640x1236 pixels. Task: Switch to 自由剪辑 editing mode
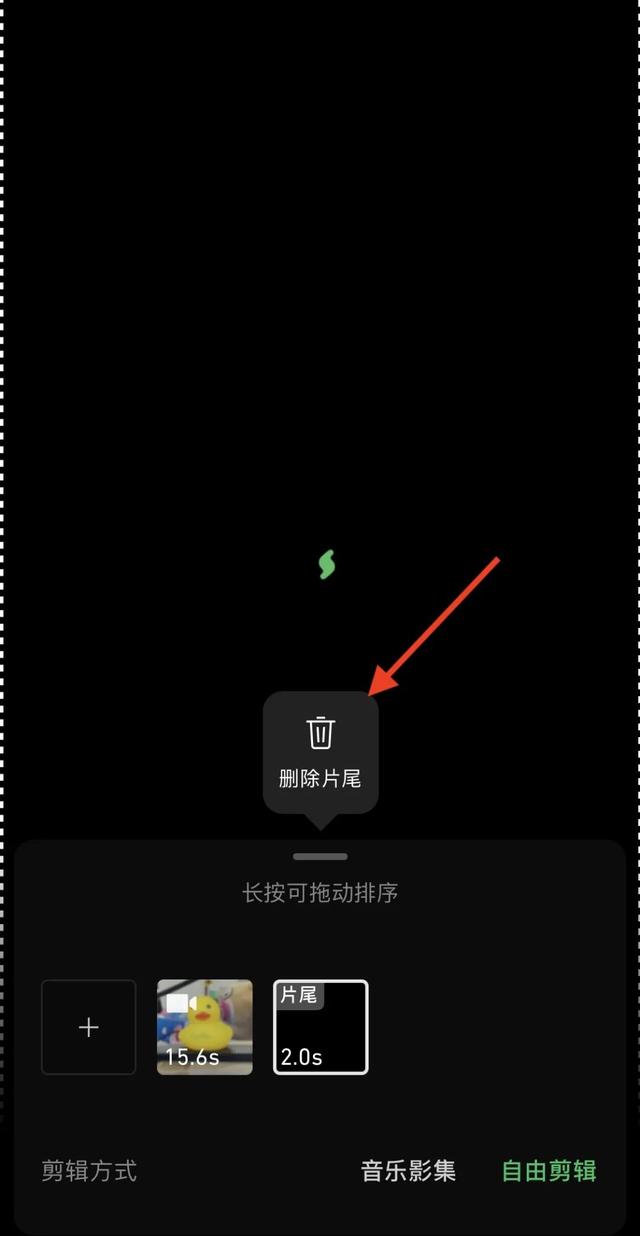pyautogui.click(x=548, y=1171)
